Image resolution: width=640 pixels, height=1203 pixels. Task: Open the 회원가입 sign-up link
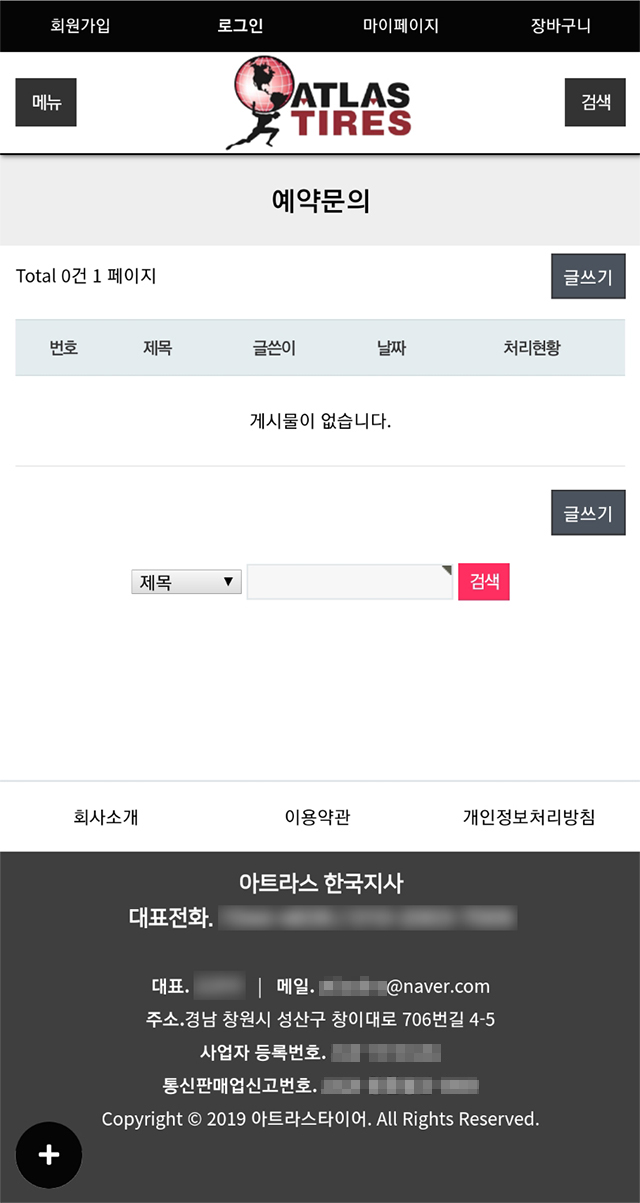[x=80, y=26]
